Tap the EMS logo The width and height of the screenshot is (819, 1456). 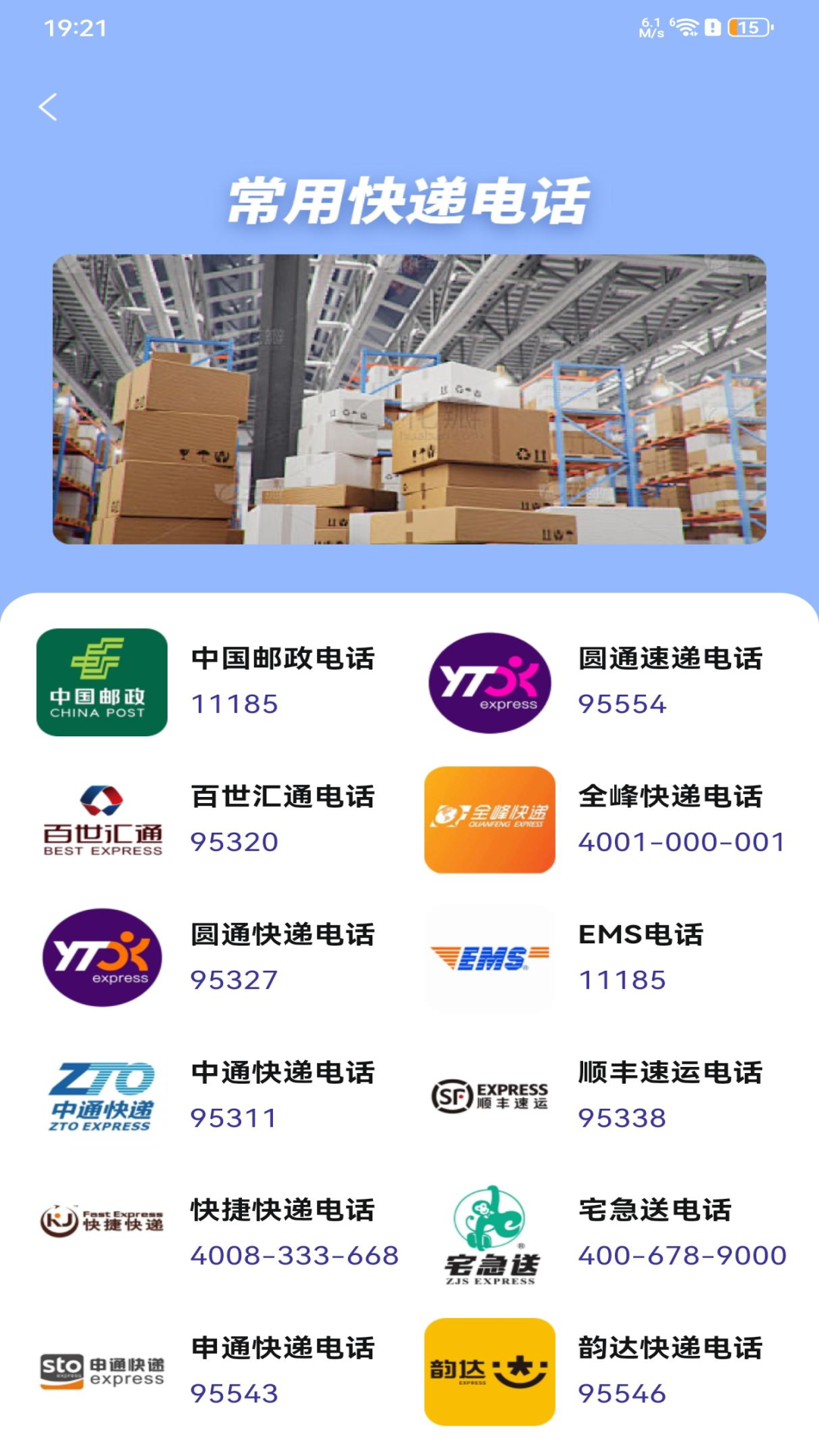tap(489, 957)
